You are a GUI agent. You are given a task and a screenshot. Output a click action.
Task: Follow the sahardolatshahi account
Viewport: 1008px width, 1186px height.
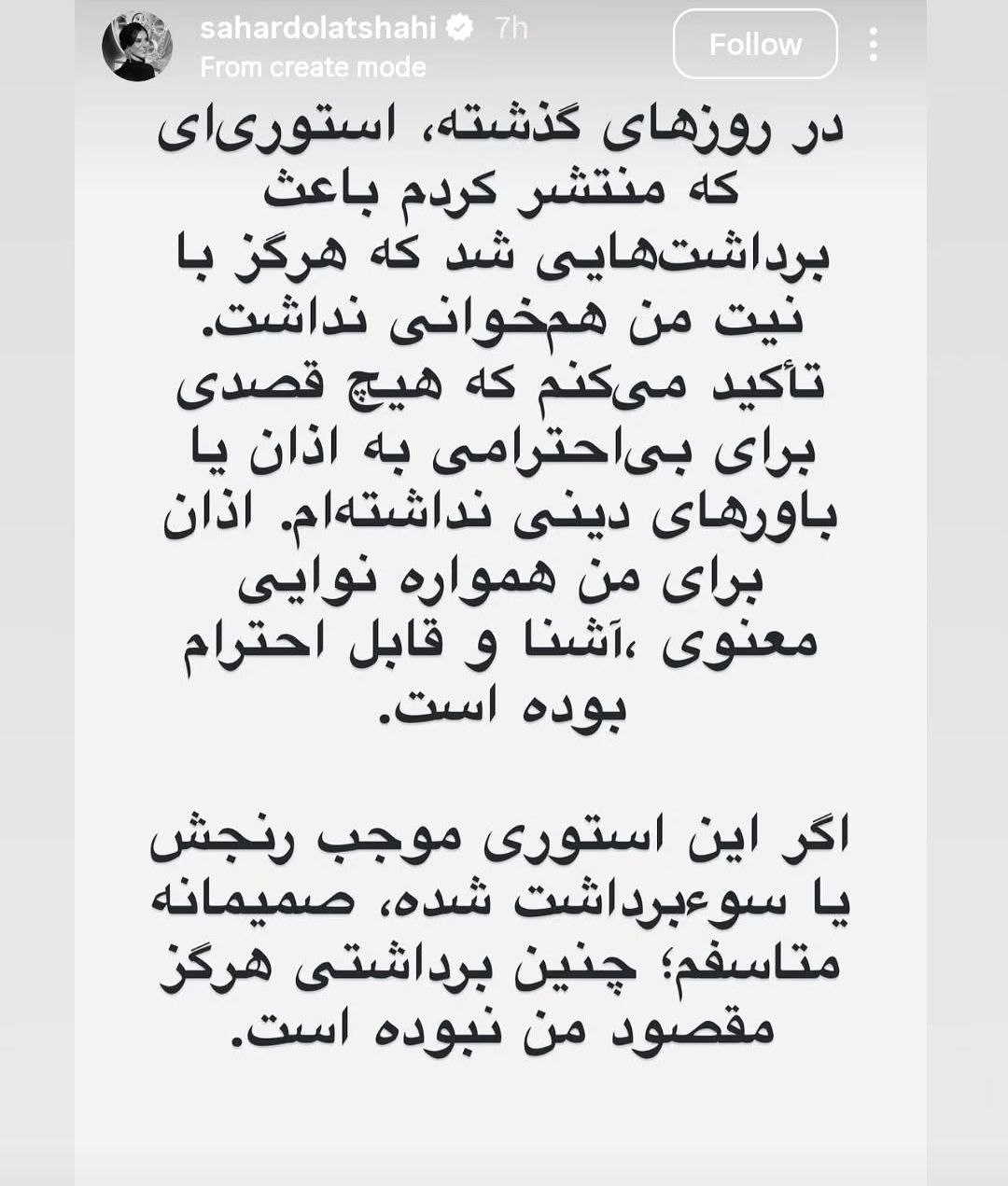click(x=755, y=44)
